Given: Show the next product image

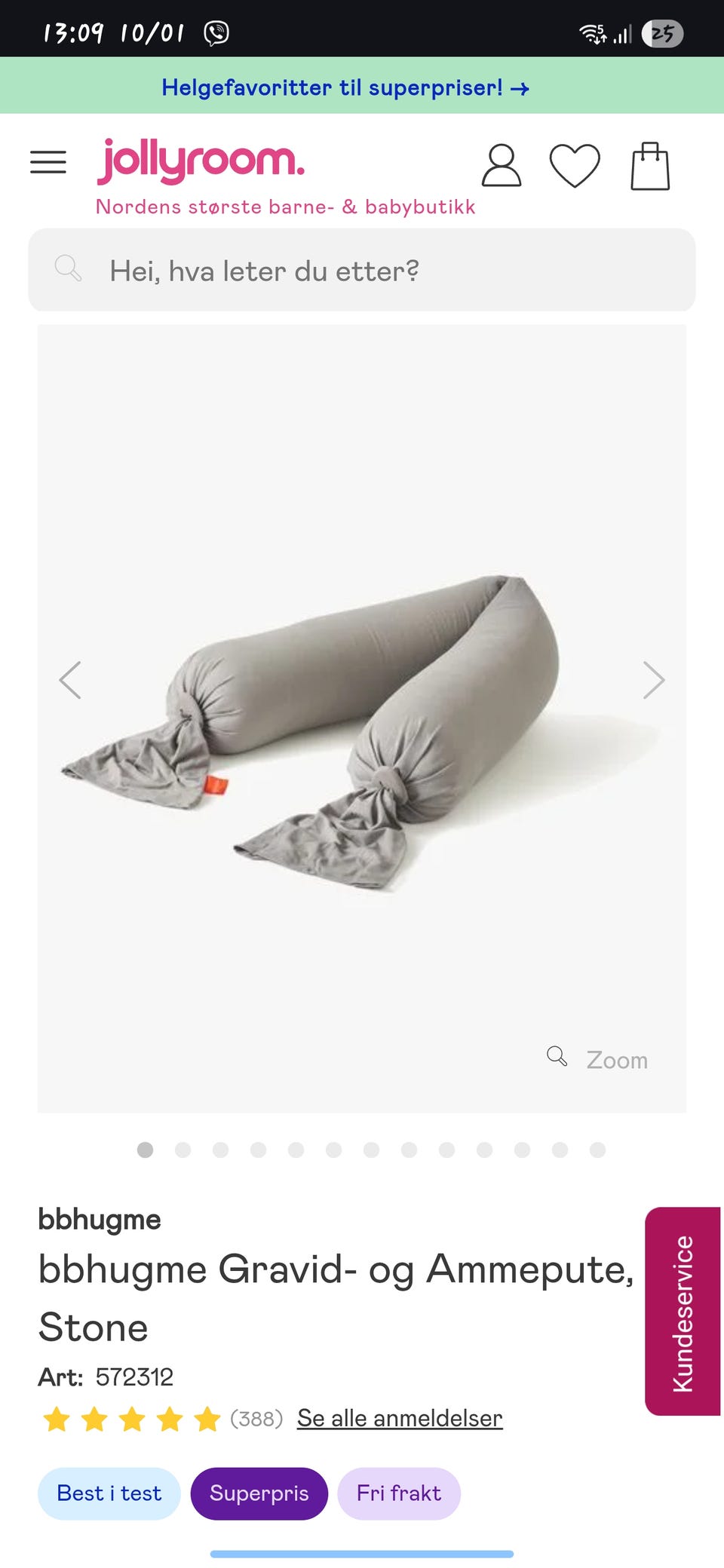Looking at the screenshot, I should tap(653, 681).
